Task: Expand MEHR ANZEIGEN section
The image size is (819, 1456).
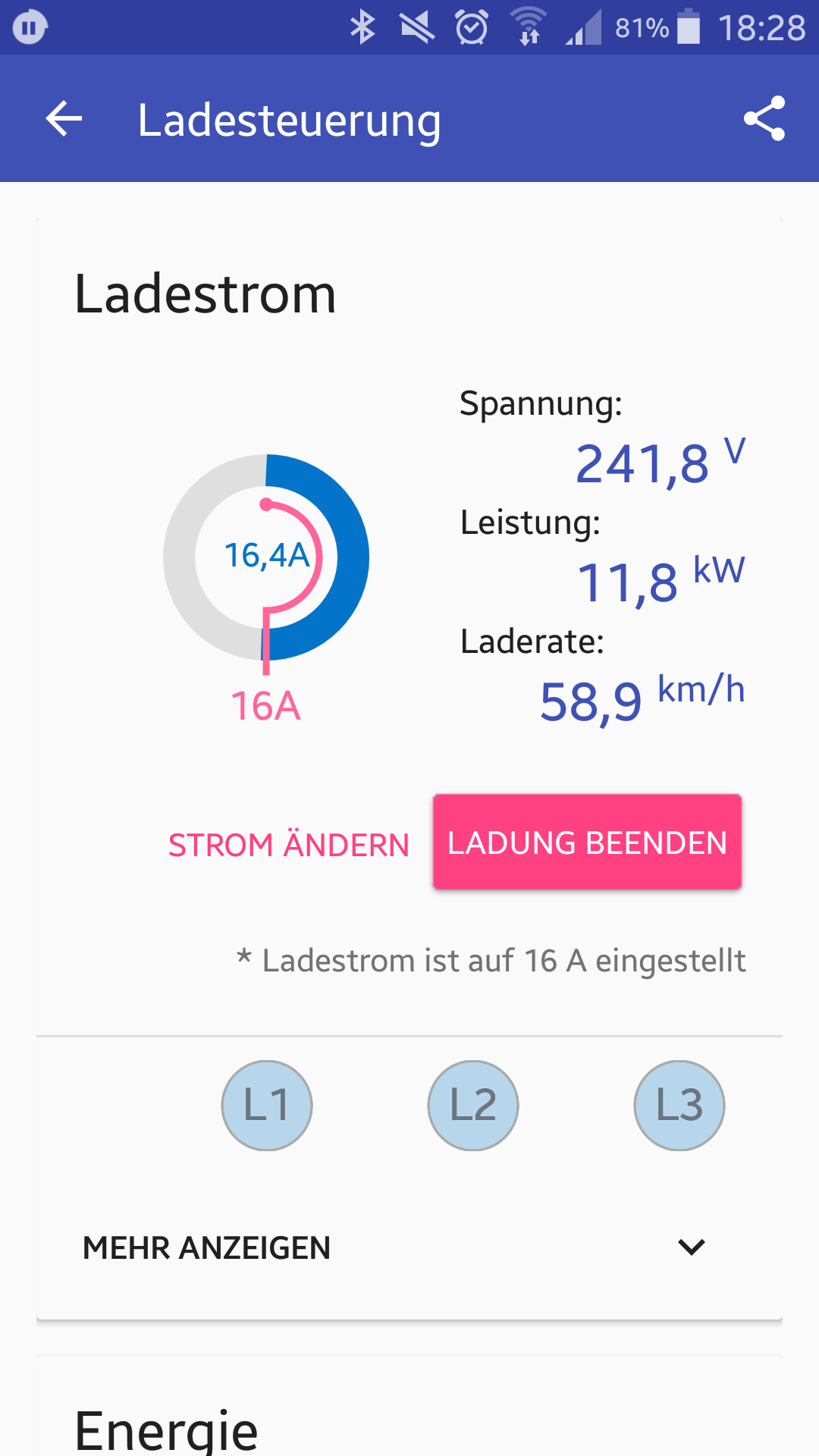Action: (394, 1247)
